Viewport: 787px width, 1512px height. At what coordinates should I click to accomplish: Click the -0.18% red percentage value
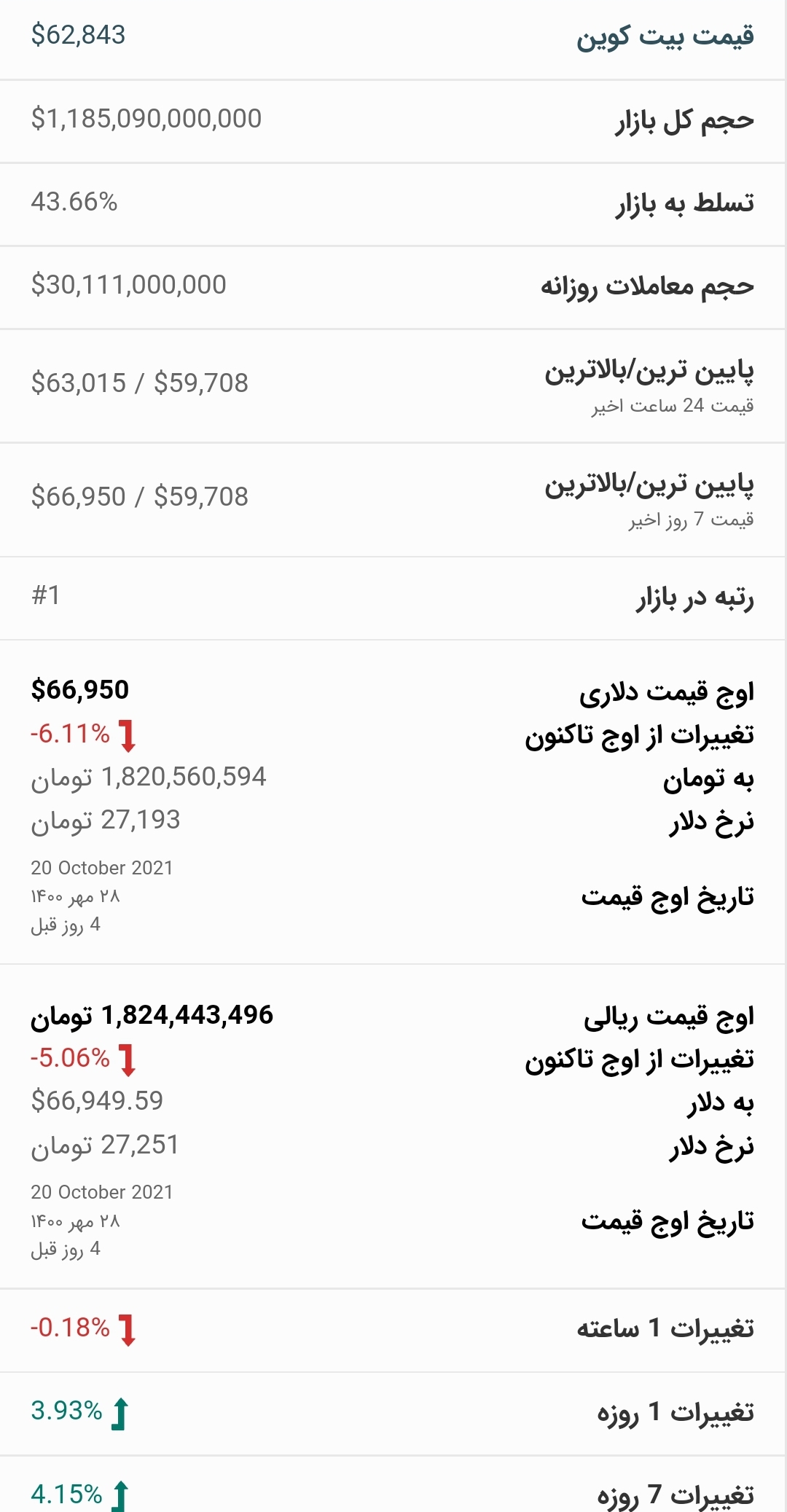pyautogui.click(x=69, y=1328)
